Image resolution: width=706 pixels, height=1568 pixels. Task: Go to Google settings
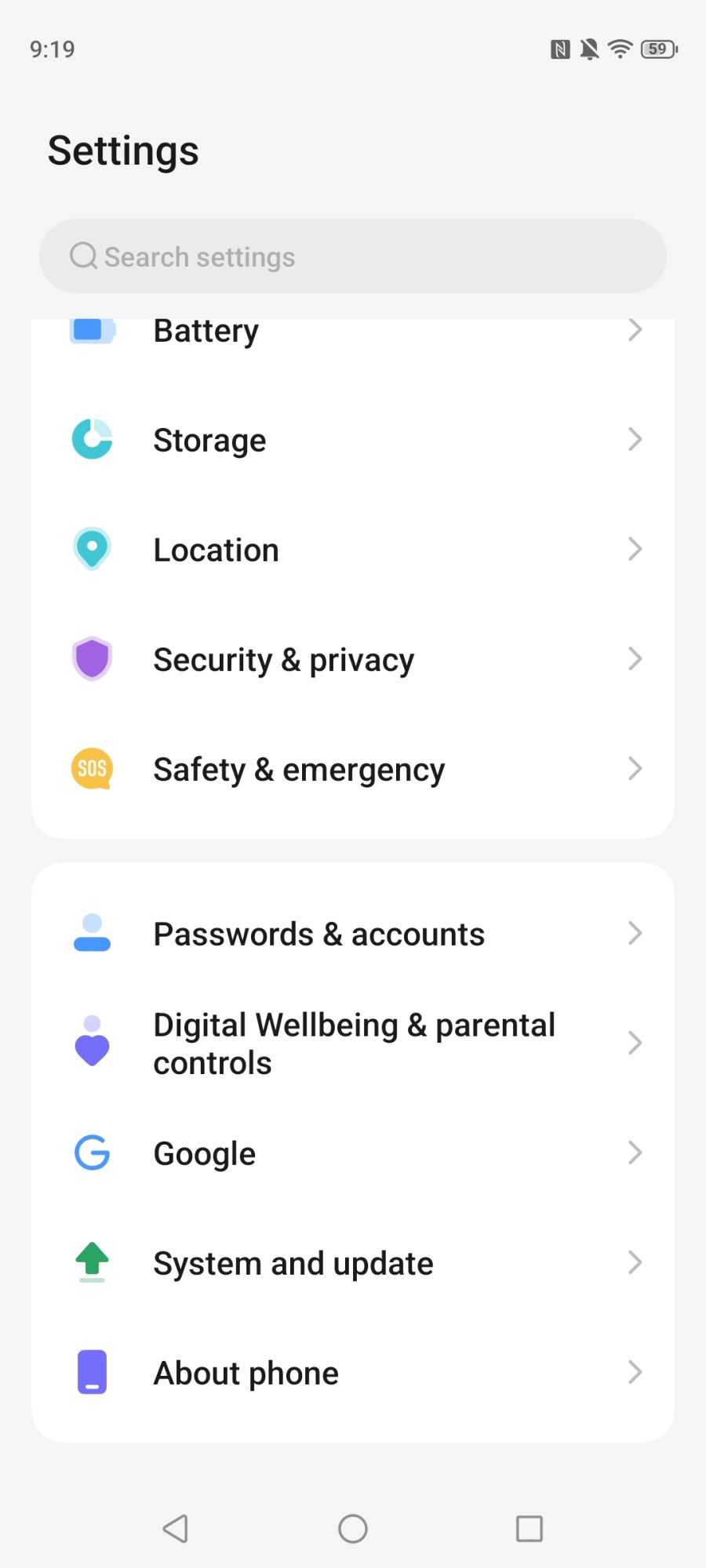pos(353,1153)
